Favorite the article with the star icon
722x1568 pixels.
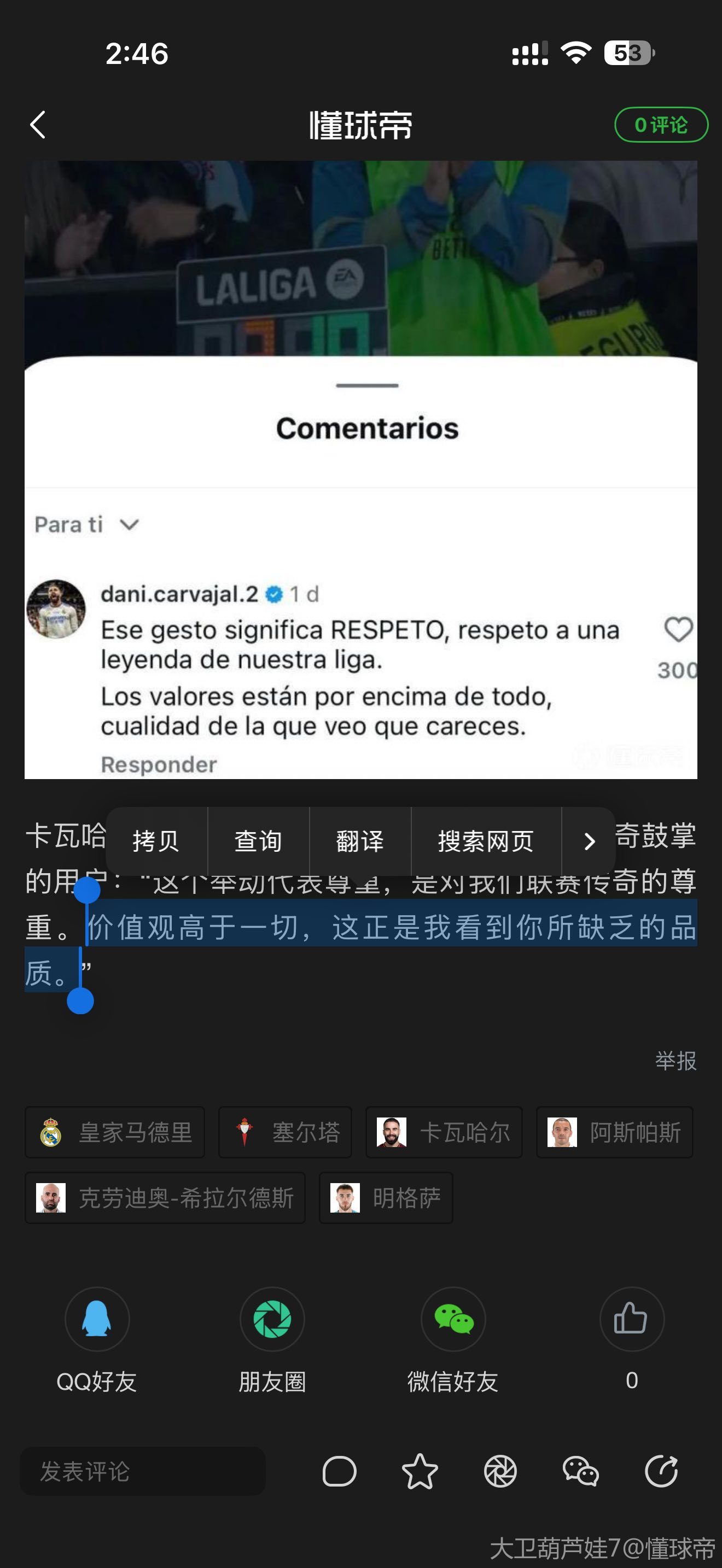420,1471
